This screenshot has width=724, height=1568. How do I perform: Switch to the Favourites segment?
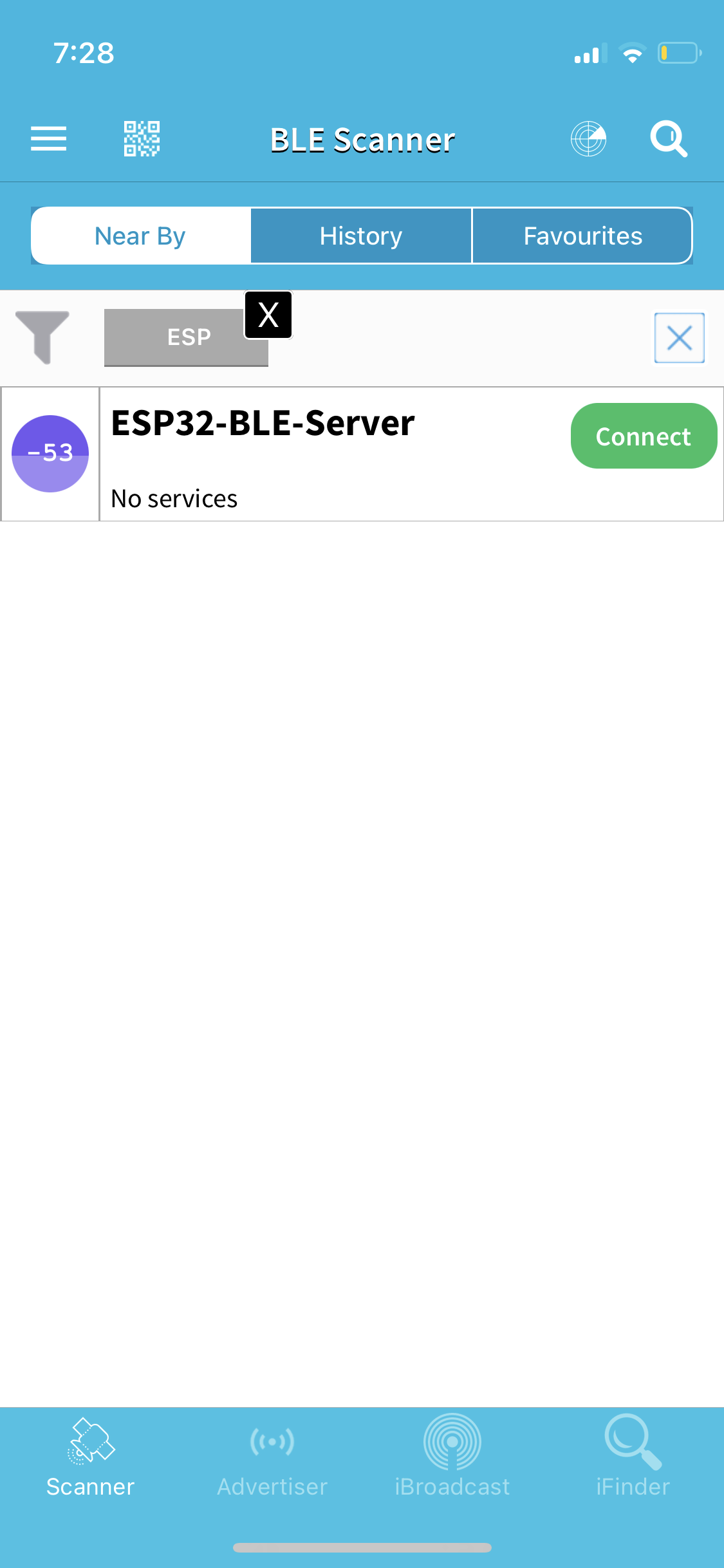pos(582,236)
